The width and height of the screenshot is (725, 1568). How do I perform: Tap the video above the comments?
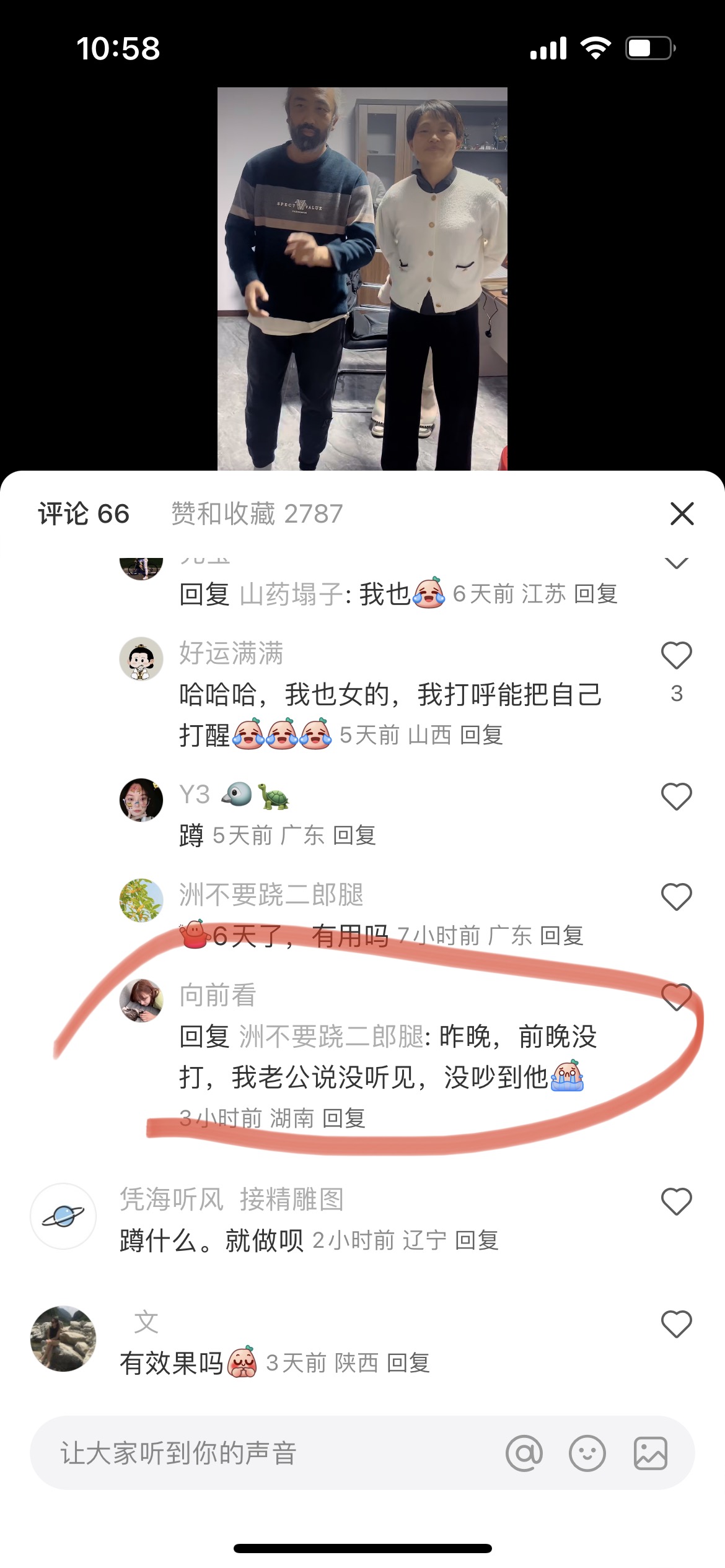tap(362, 279)
